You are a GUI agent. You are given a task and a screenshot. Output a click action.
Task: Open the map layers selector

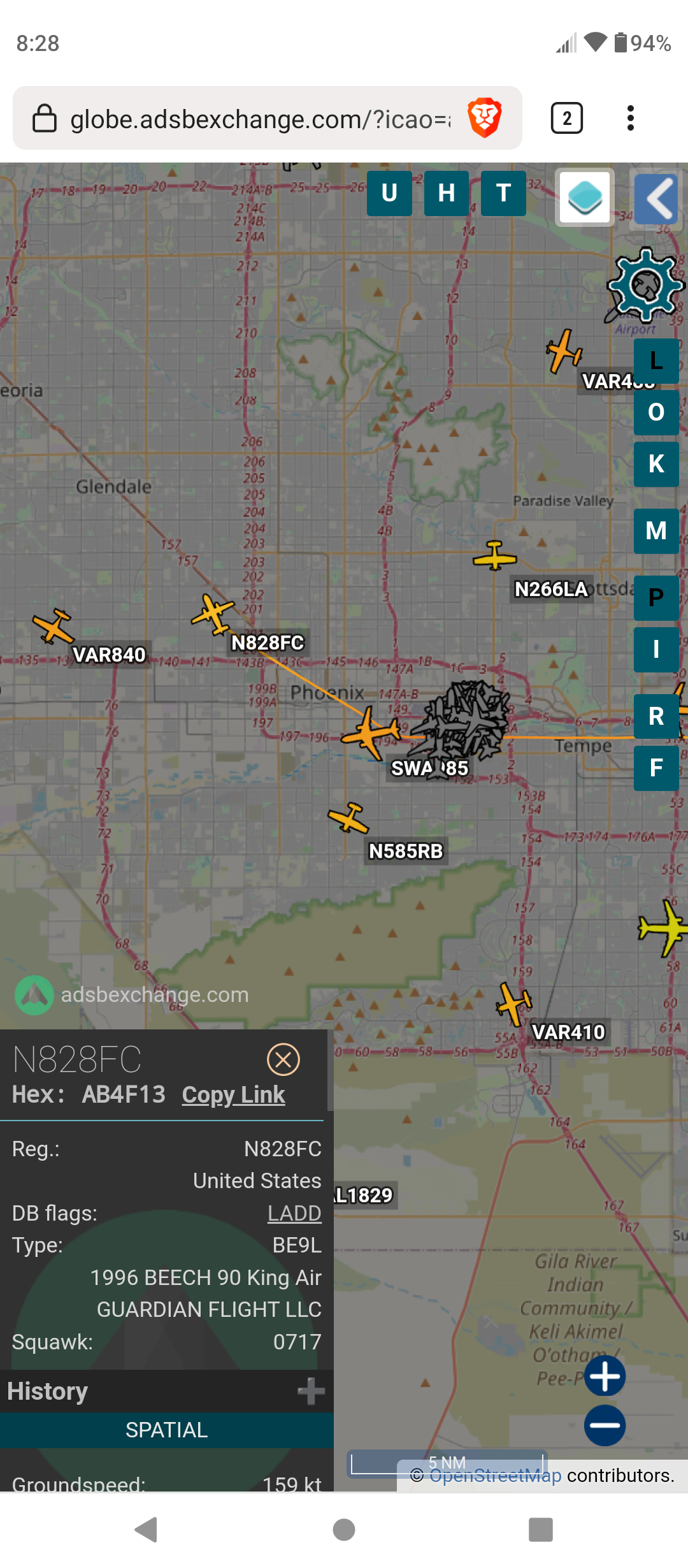[585, 198]
